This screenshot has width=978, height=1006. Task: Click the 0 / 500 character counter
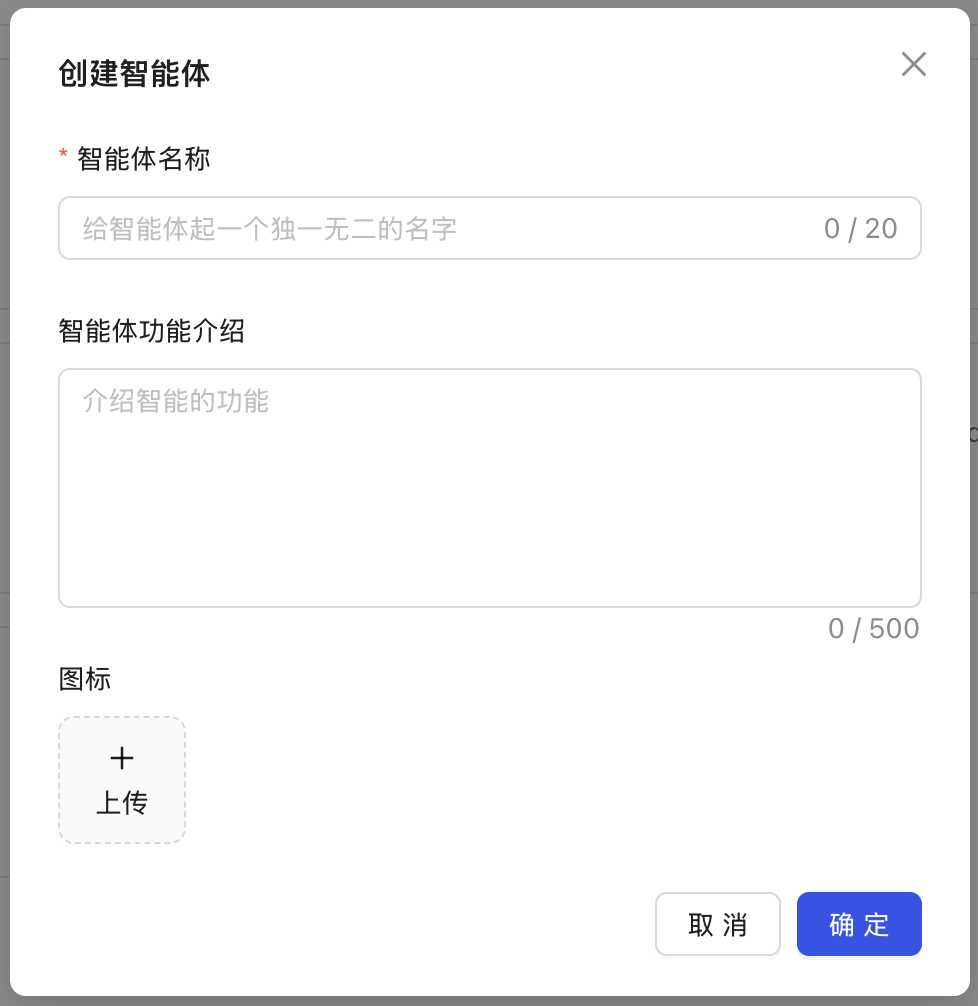click(x=872, y=628)
